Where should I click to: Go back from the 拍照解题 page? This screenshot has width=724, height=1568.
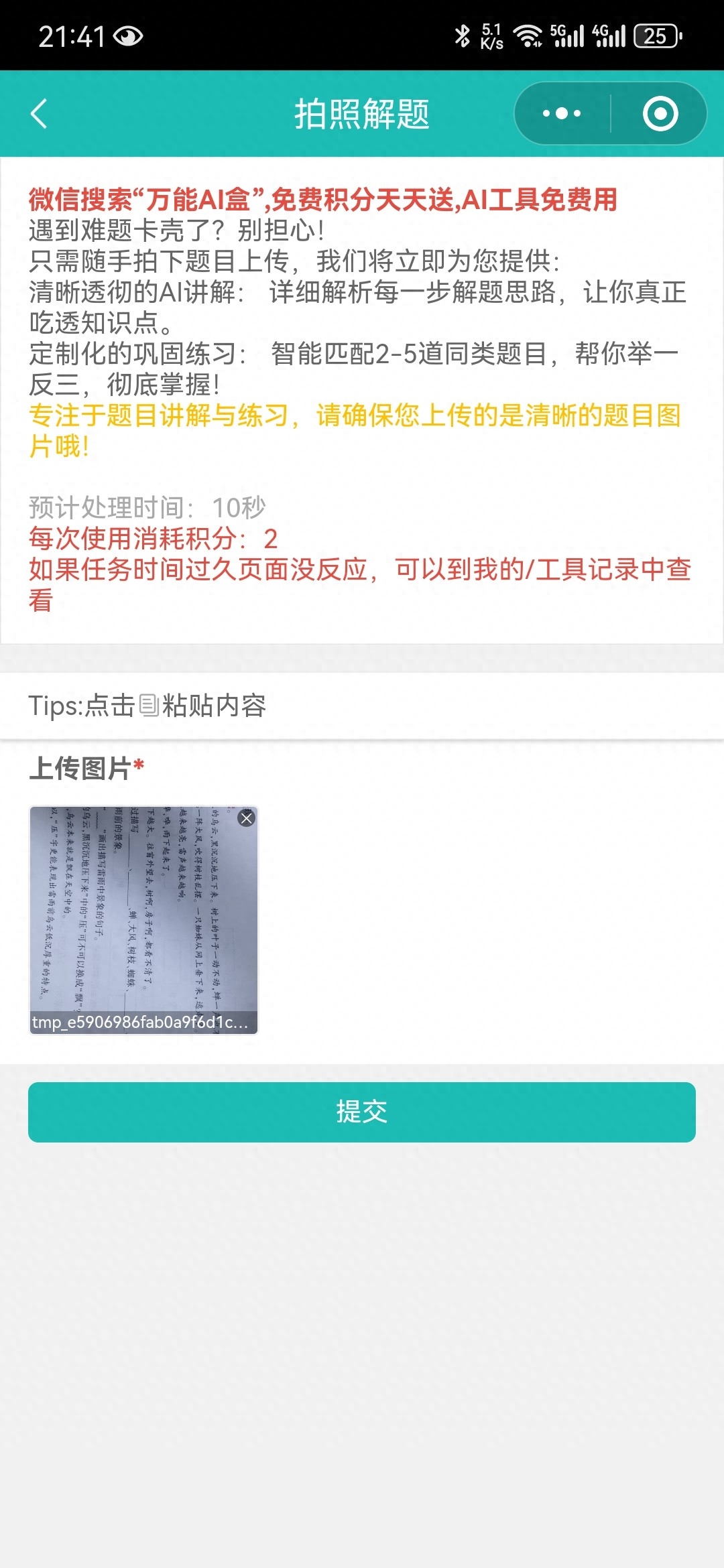click(x=39, y=113)
